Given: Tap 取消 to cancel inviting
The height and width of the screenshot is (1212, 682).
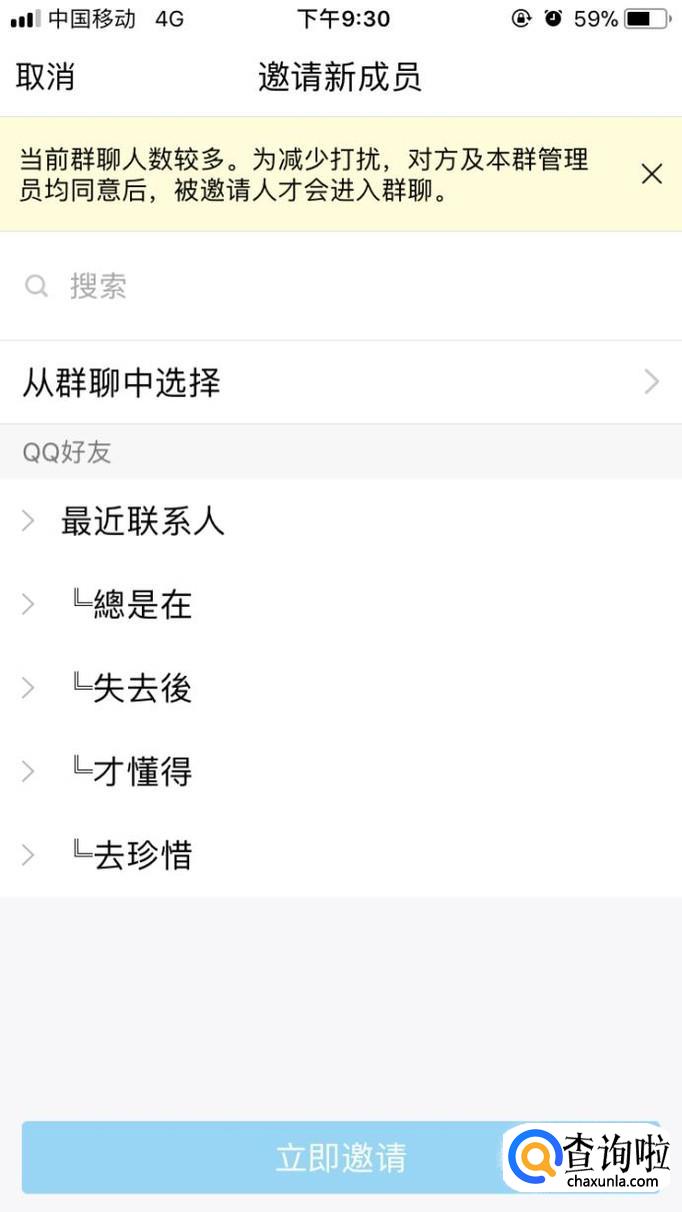Looking at the screenshot, I should click(45, 77).
